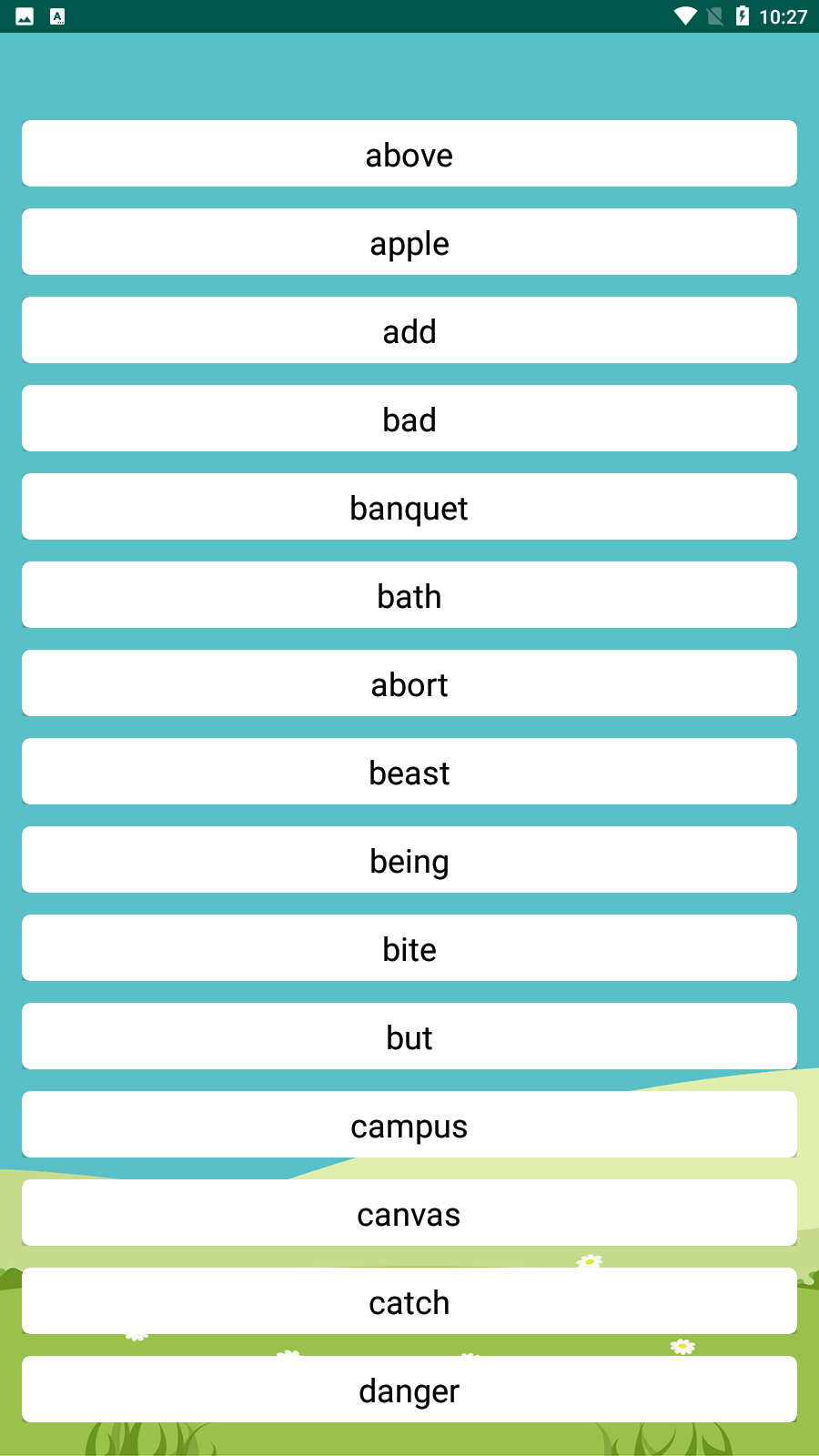Choose the "catch" word row
The image size is (819, 1456).
click(409, 1301)
